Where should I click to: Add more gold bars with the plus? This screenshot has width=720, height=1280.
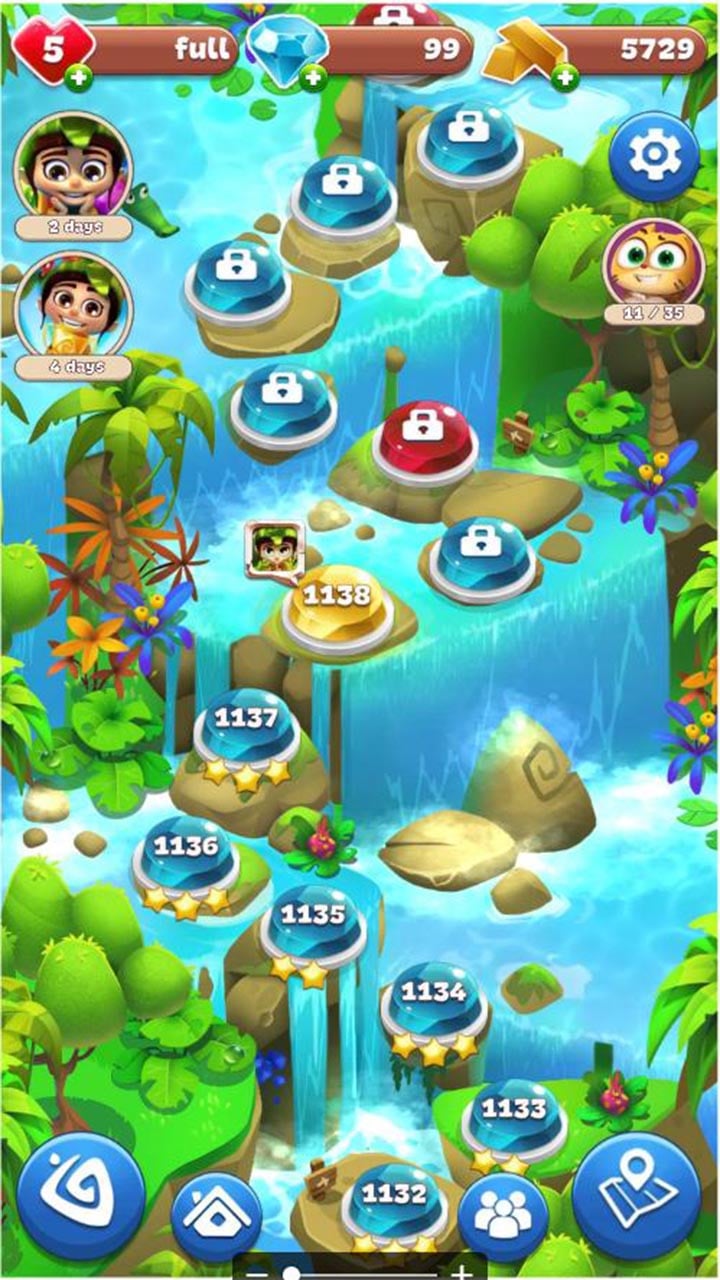point(565,77)
